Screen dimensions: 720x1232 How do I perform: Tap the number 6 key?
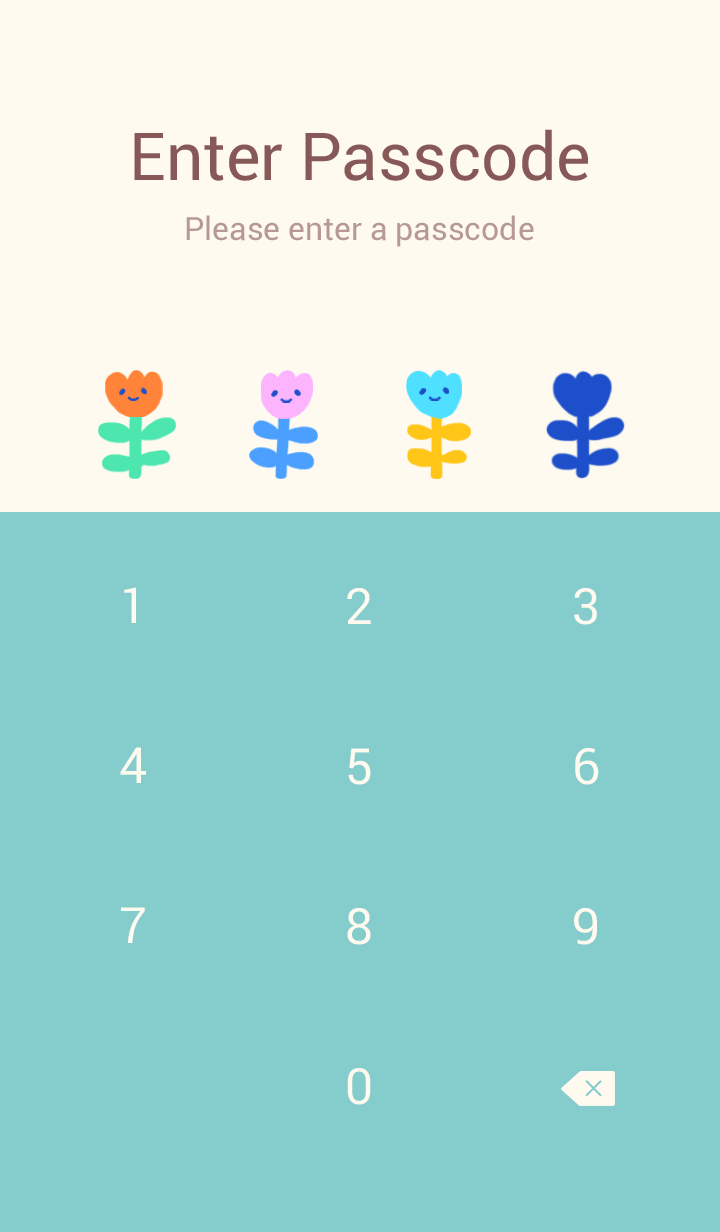click(x=586, y=767)
